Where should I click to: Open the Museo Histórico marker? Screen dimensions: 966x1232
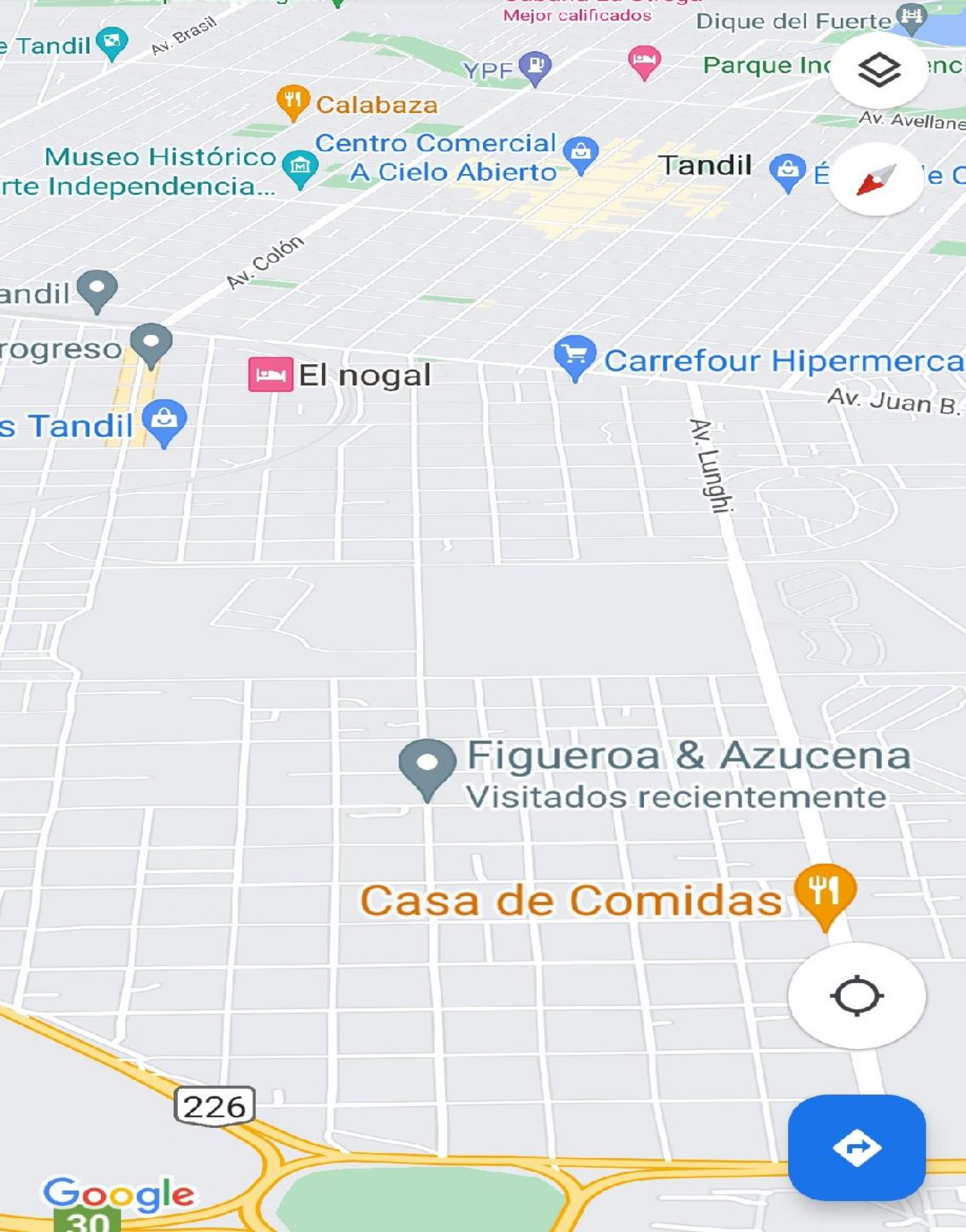(x=300, y=167)
